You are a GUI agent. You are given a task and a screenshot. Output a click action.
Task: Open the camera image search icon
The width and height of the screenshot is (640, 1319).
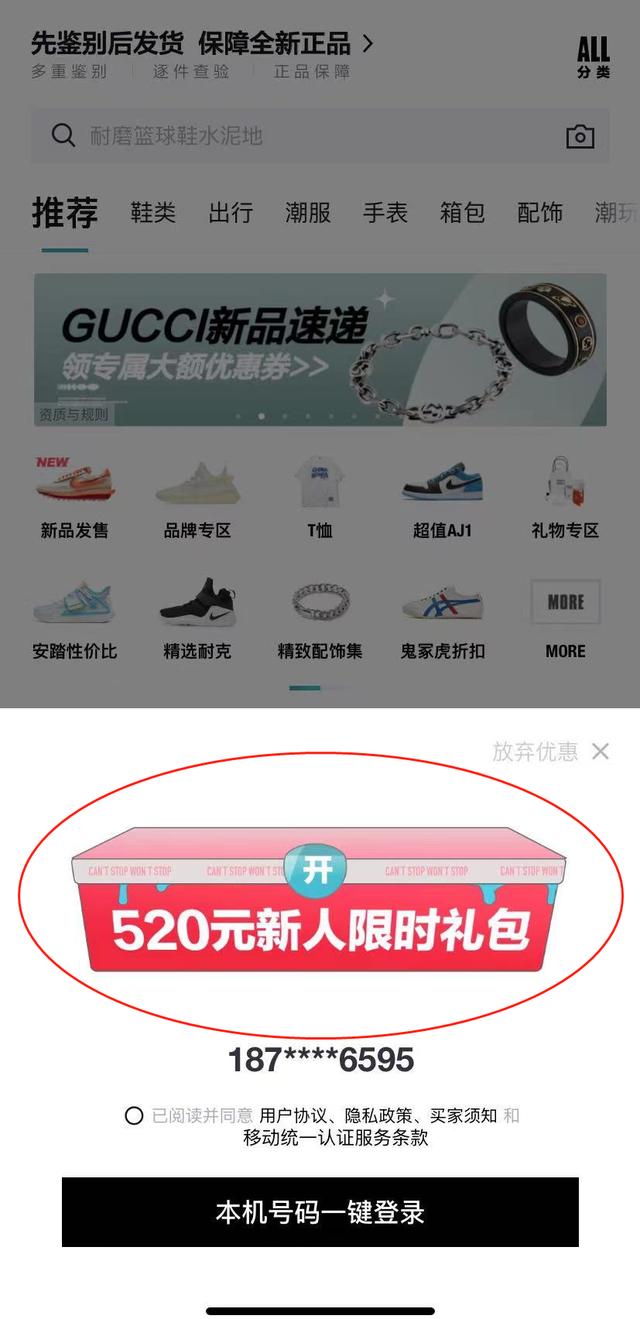coord(580,137)
